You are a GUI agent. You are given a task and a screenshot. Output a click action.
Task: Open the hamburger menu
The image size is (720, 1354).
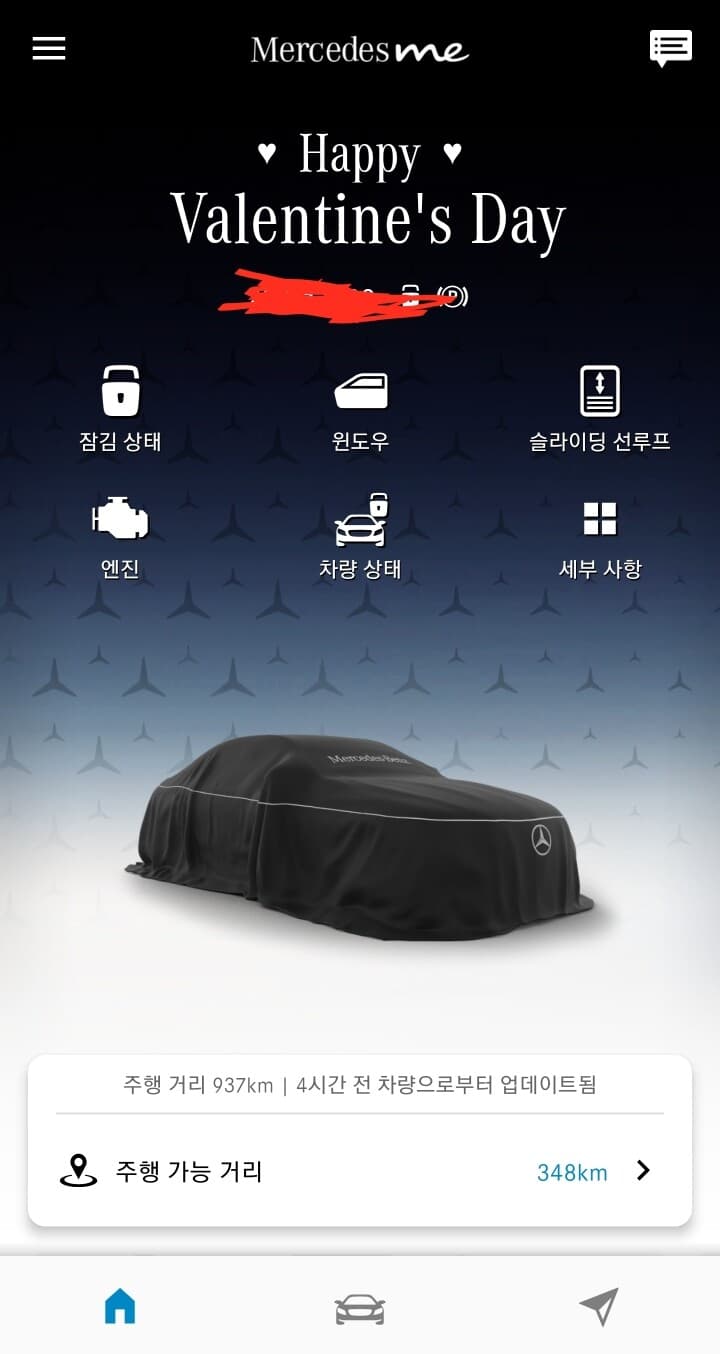pos(48,49)
